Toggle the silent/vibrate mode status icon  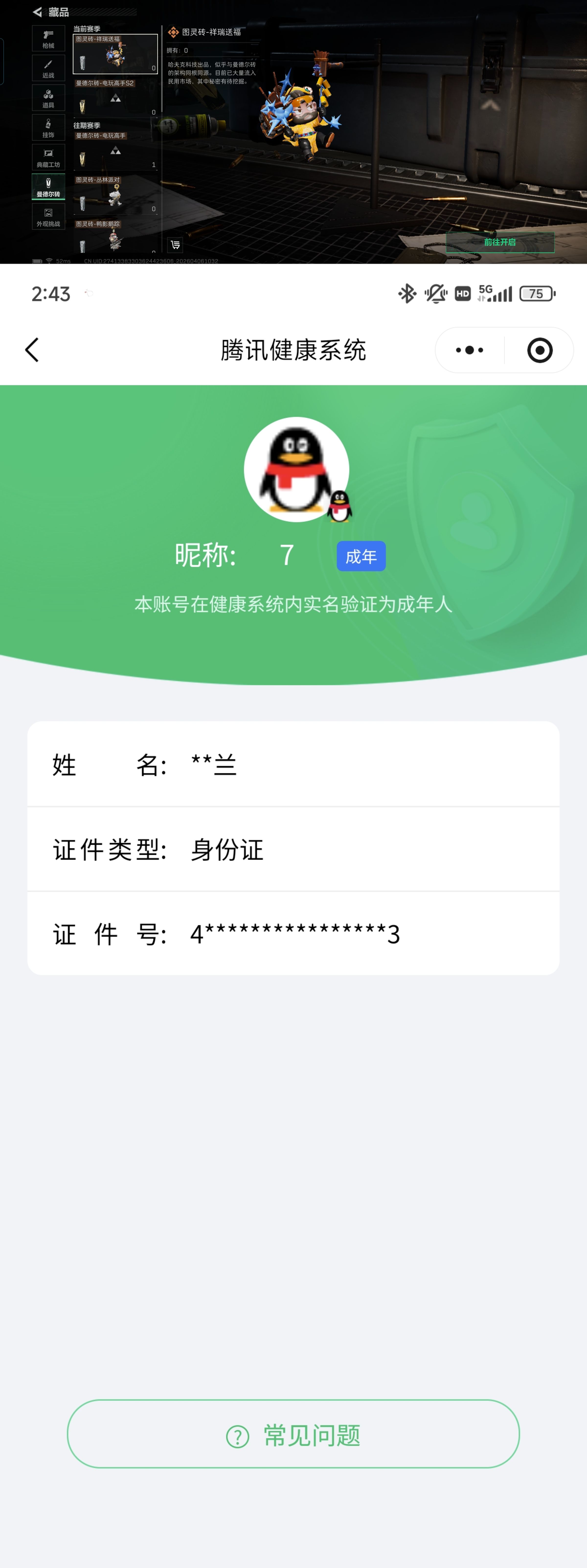tap(435, 293)
